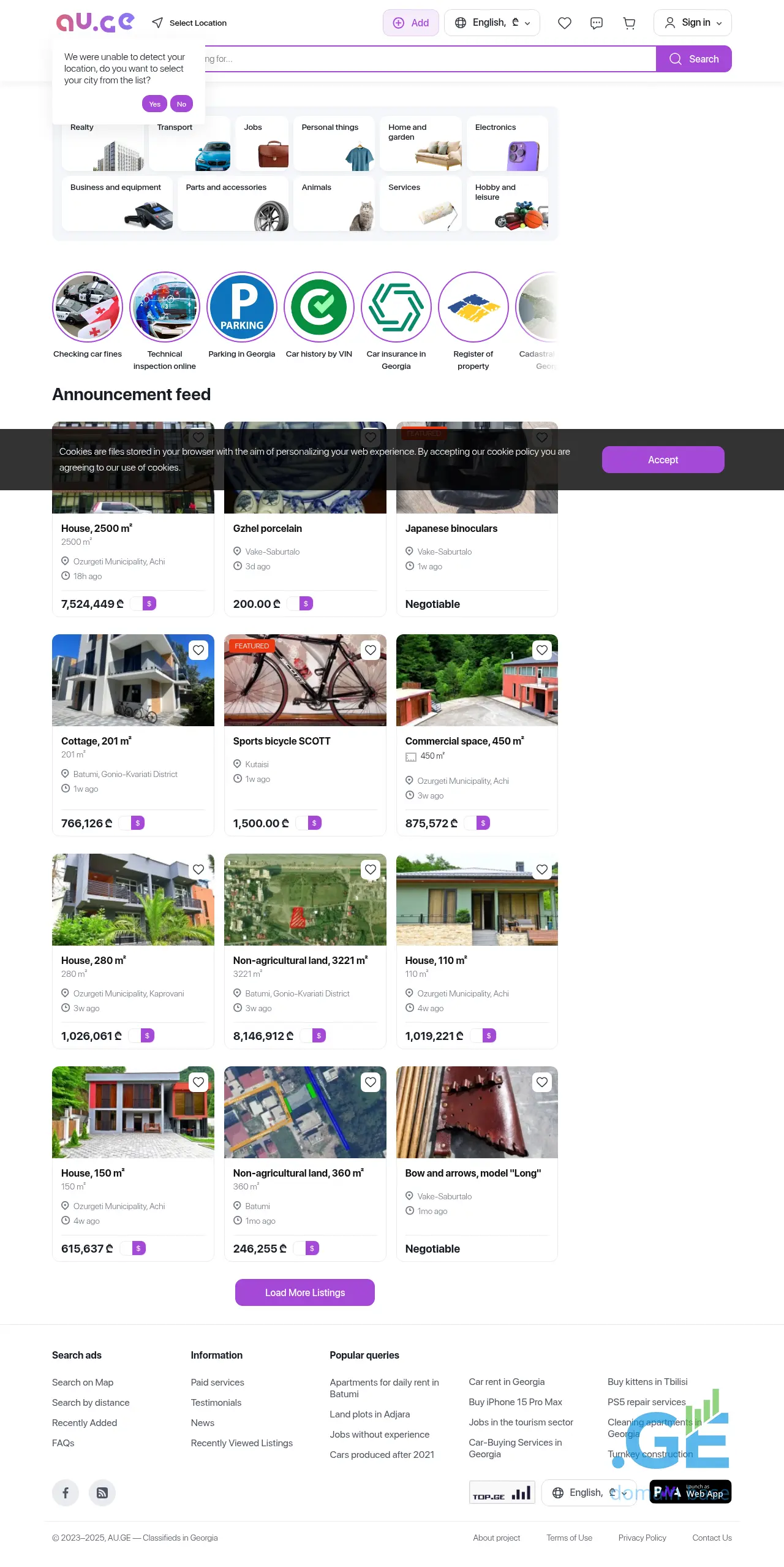Browse the Animals category
The width and height of the screenshot is (784, 1567).
333,203
